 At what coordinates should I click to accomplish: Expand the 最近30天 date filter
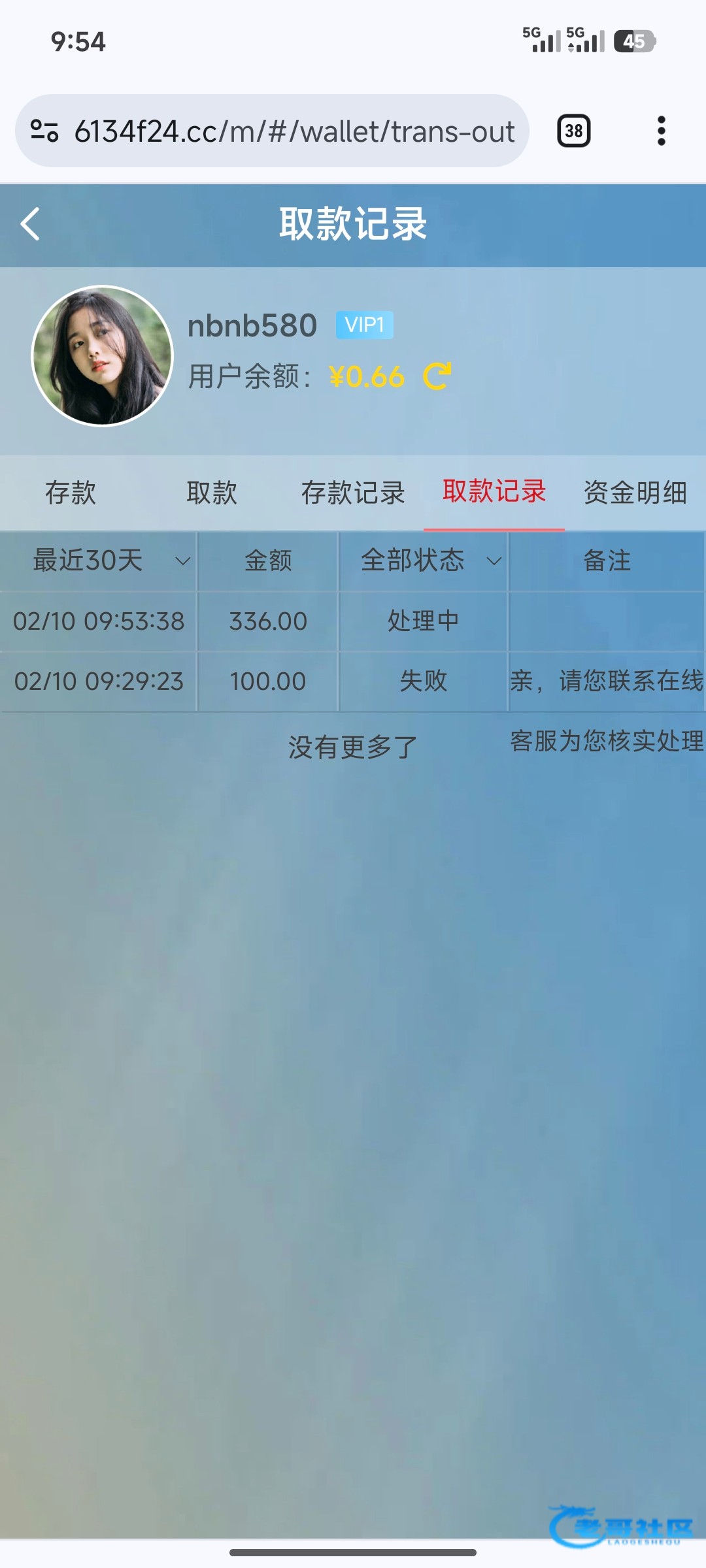click(x=111, y=561)
